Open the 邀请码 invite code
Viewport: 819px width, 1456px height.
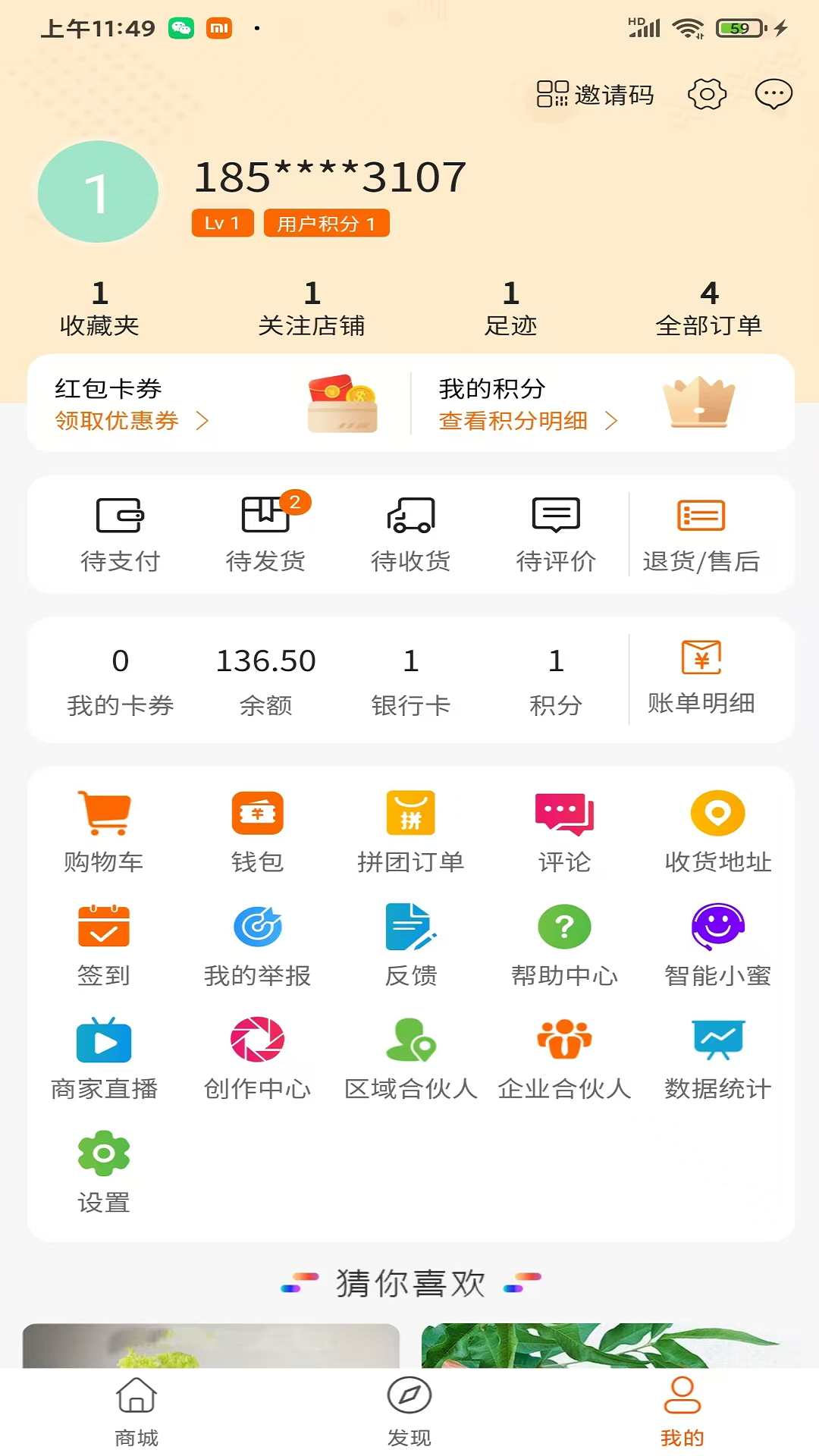point(595,95)
